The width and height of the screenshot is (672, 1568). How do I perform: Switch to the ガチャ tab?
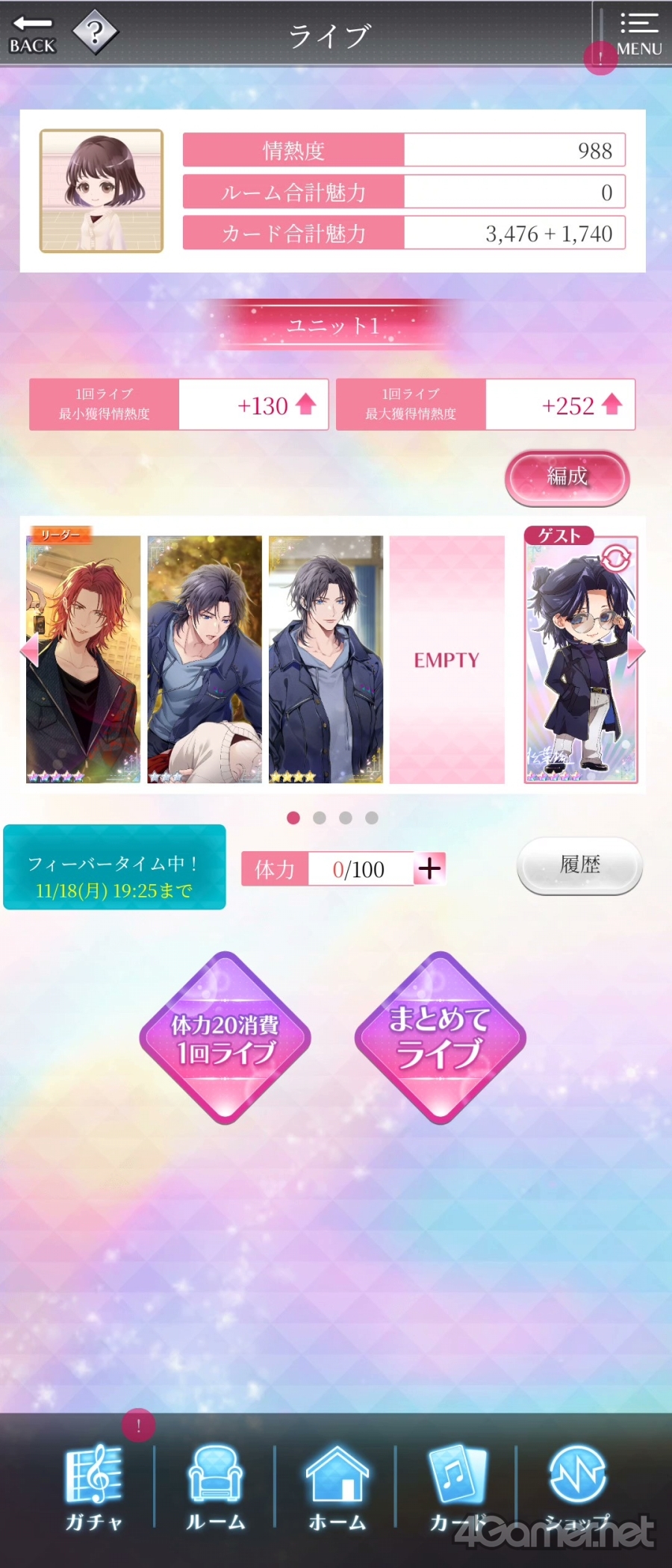(x=94, y=1486)
